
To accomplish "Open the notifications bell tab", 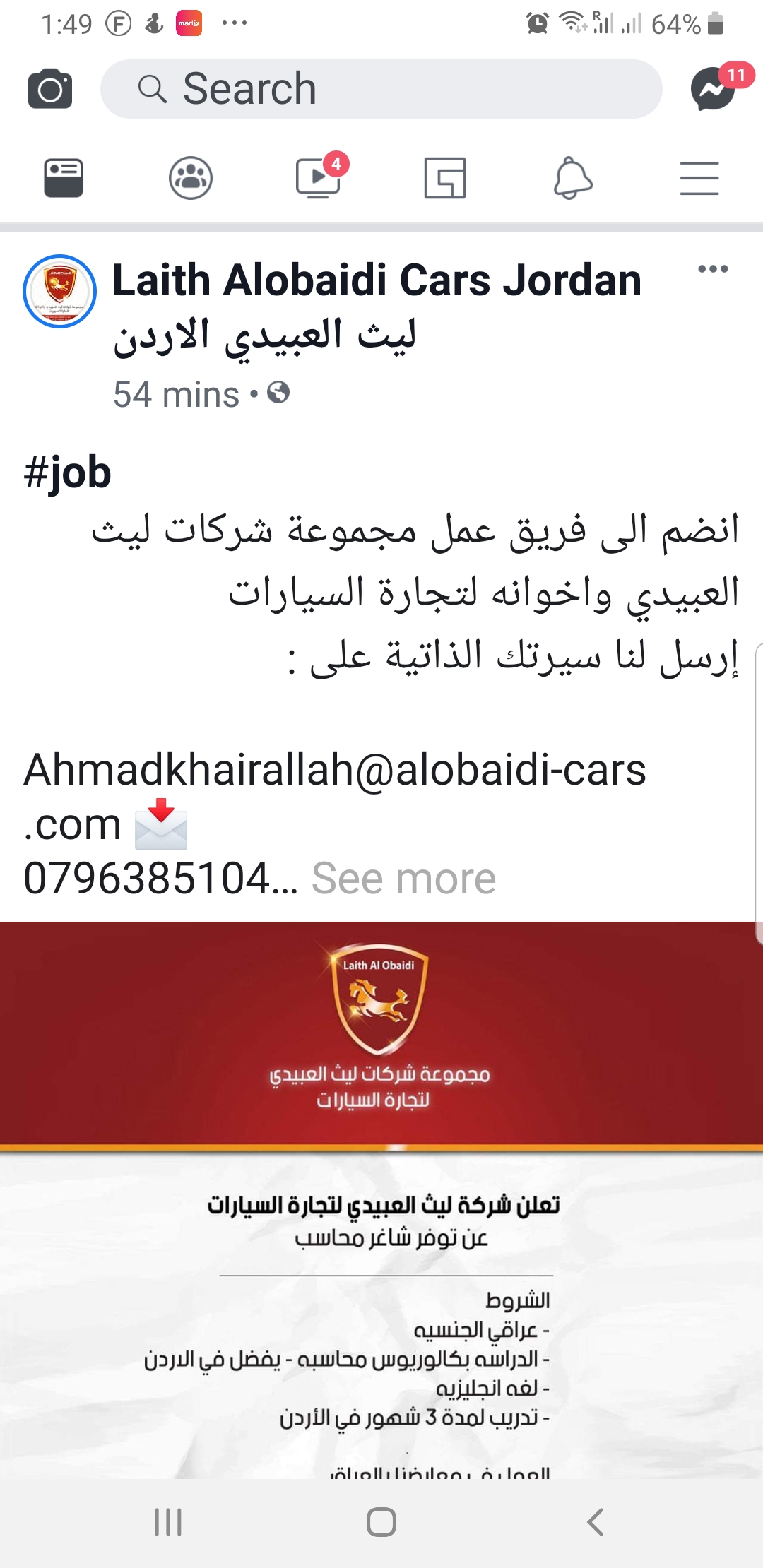I will [572, 178].
